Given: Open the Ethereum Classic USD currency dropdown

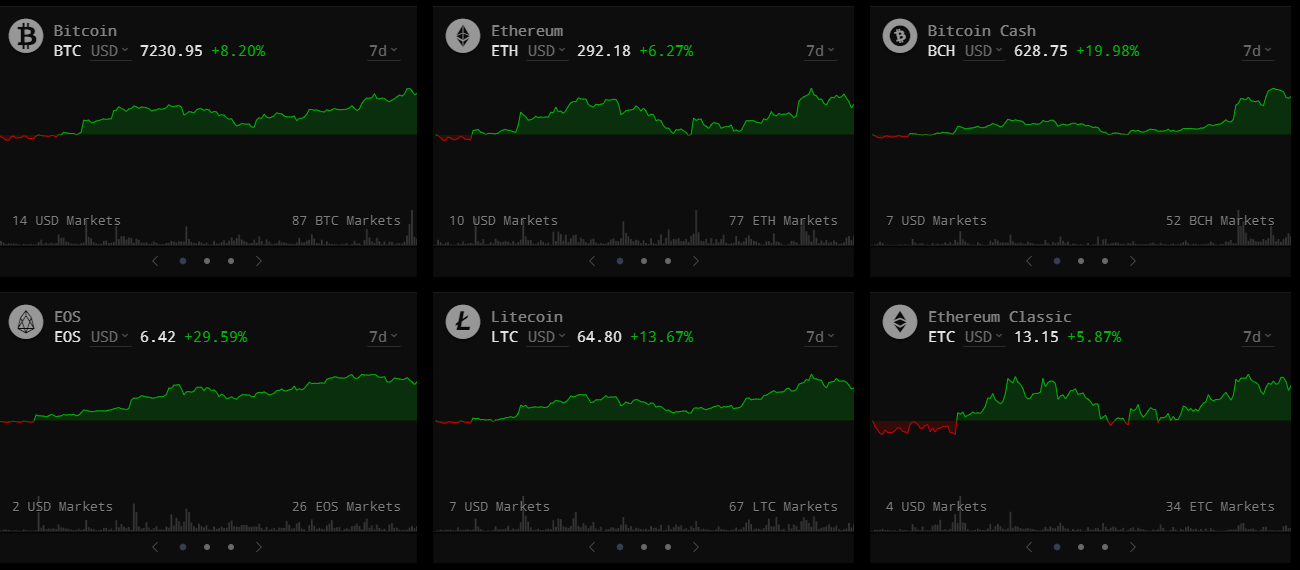Looking at the screenshot, I should point(984,337).
